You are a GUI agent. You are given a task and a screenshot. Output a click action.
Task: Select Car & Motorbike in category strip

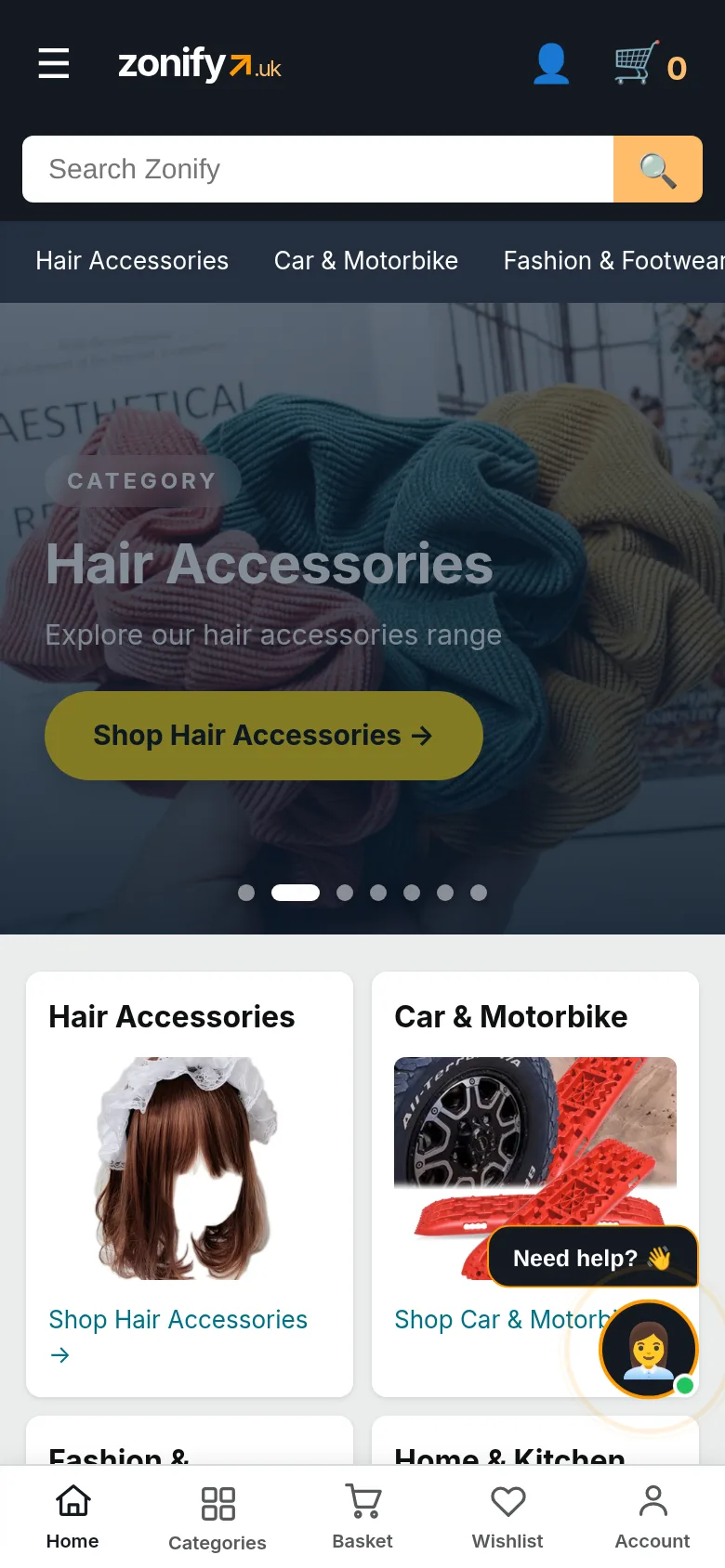pos(366,261)
